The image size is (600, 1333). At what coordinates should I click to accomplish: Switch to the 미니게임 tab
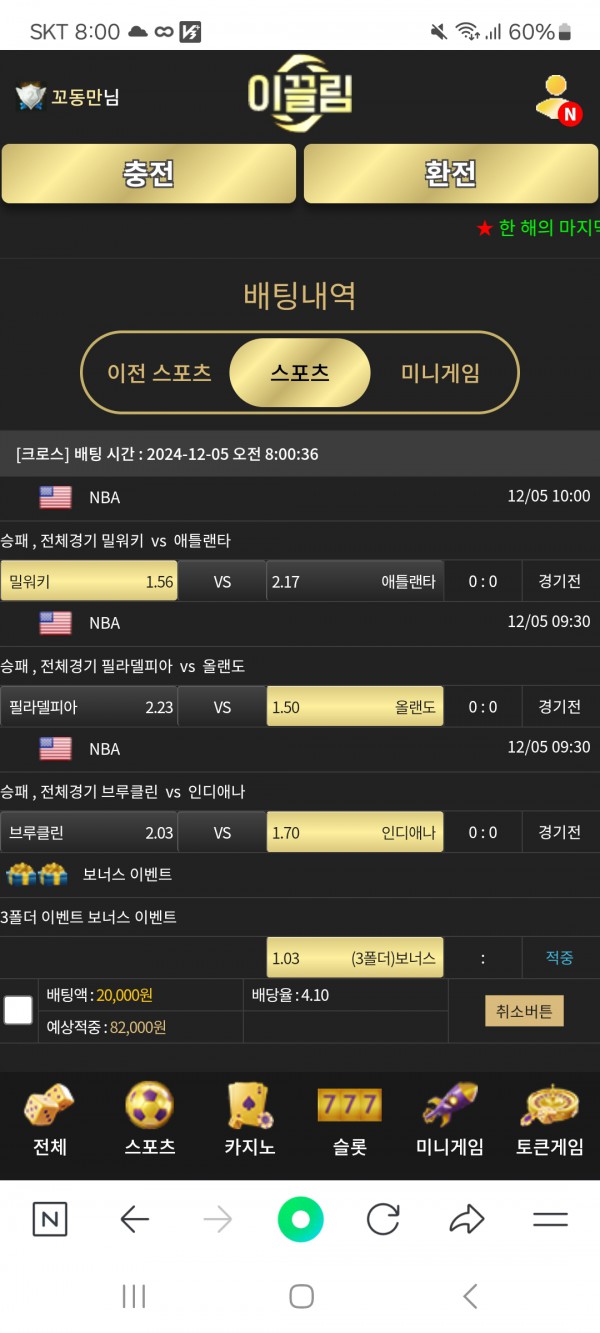pos(440,373)
